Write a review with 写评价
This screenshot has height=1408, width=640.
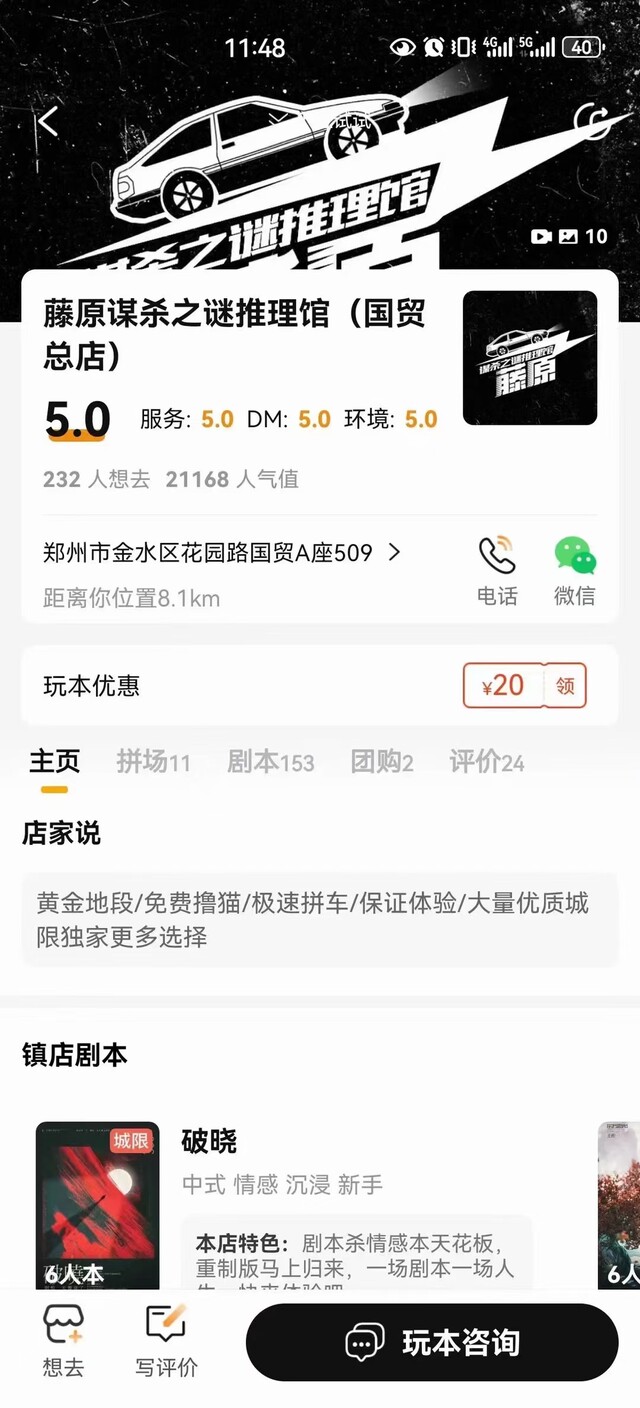(x=166, y=1341)
